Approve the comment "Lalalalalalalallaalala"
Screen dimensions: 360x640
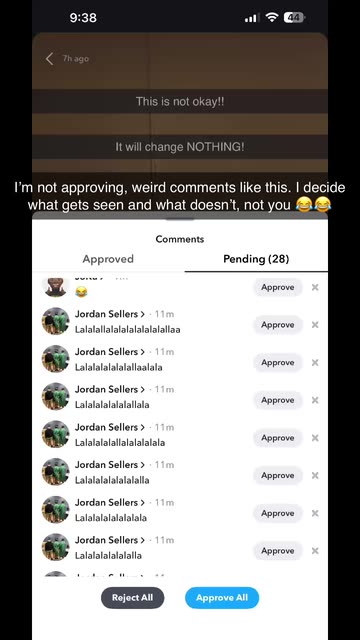[278, 362]
